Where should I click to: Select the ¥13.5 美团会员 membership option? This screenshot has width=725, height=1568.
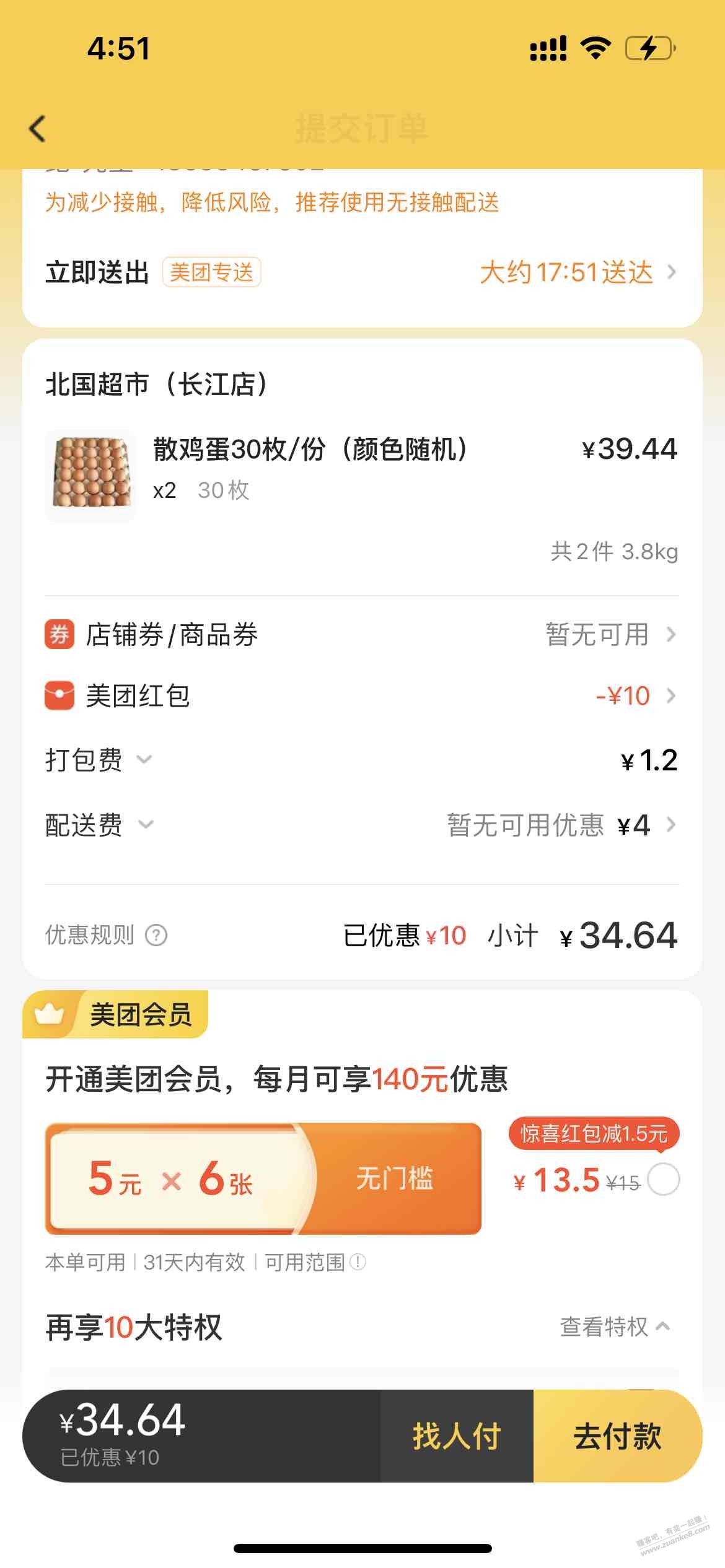pyautogui.click(x=663, y=1180)
